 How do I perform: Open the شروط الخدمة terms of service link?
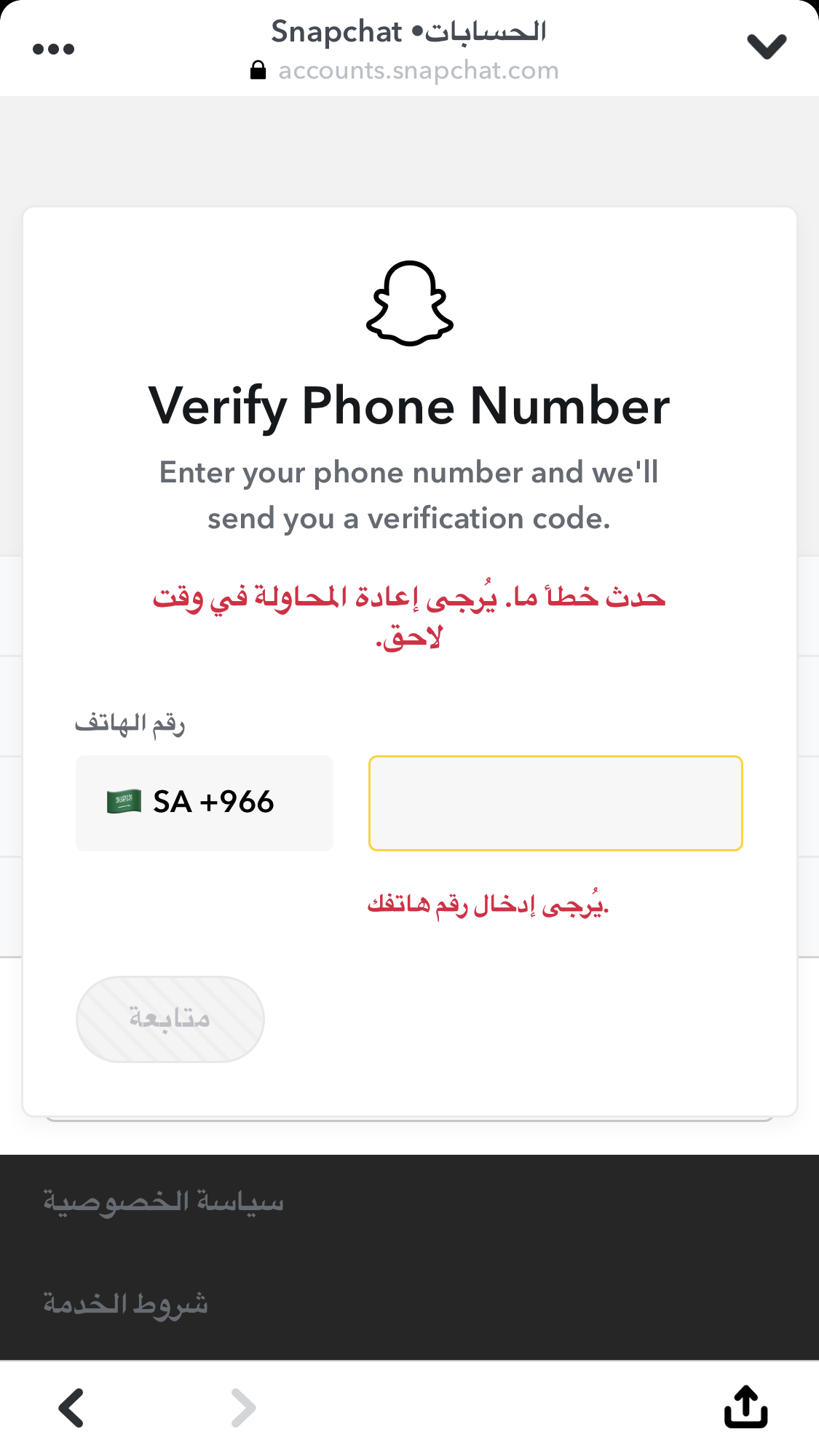pos(125,1303)
